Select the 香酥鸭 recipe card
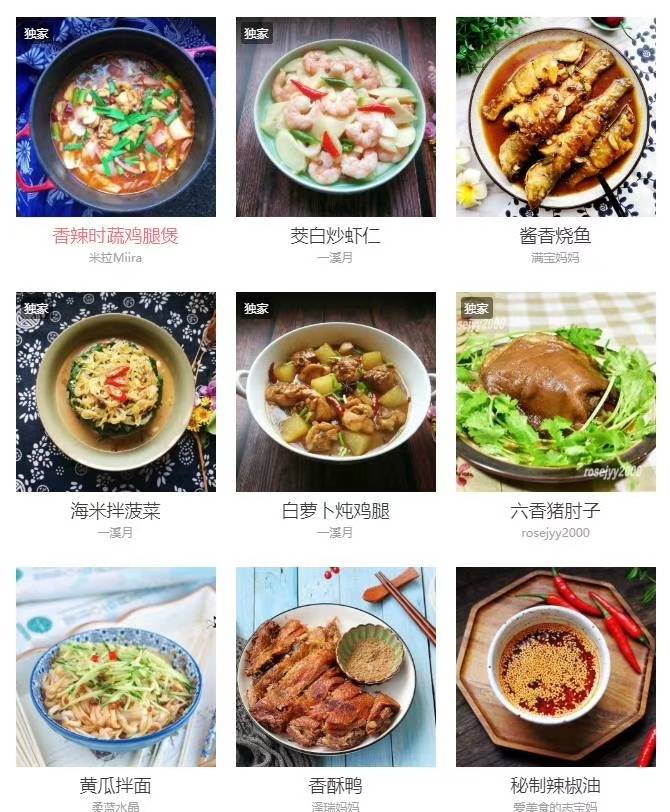Viewport: 670px width, 812px height. click(x=335, y=667)
